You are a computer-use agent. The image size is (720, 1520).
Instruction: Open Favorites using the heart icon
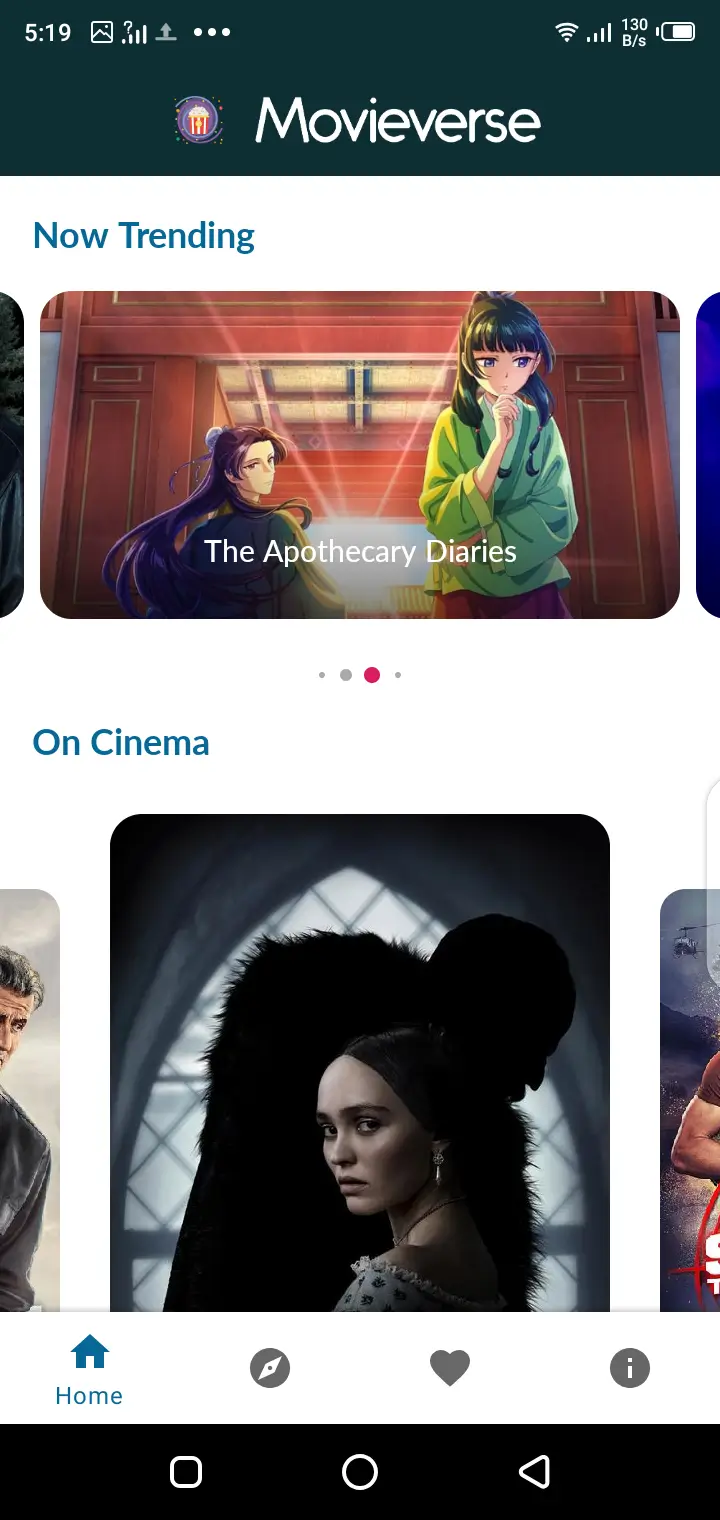point(450,1367)
